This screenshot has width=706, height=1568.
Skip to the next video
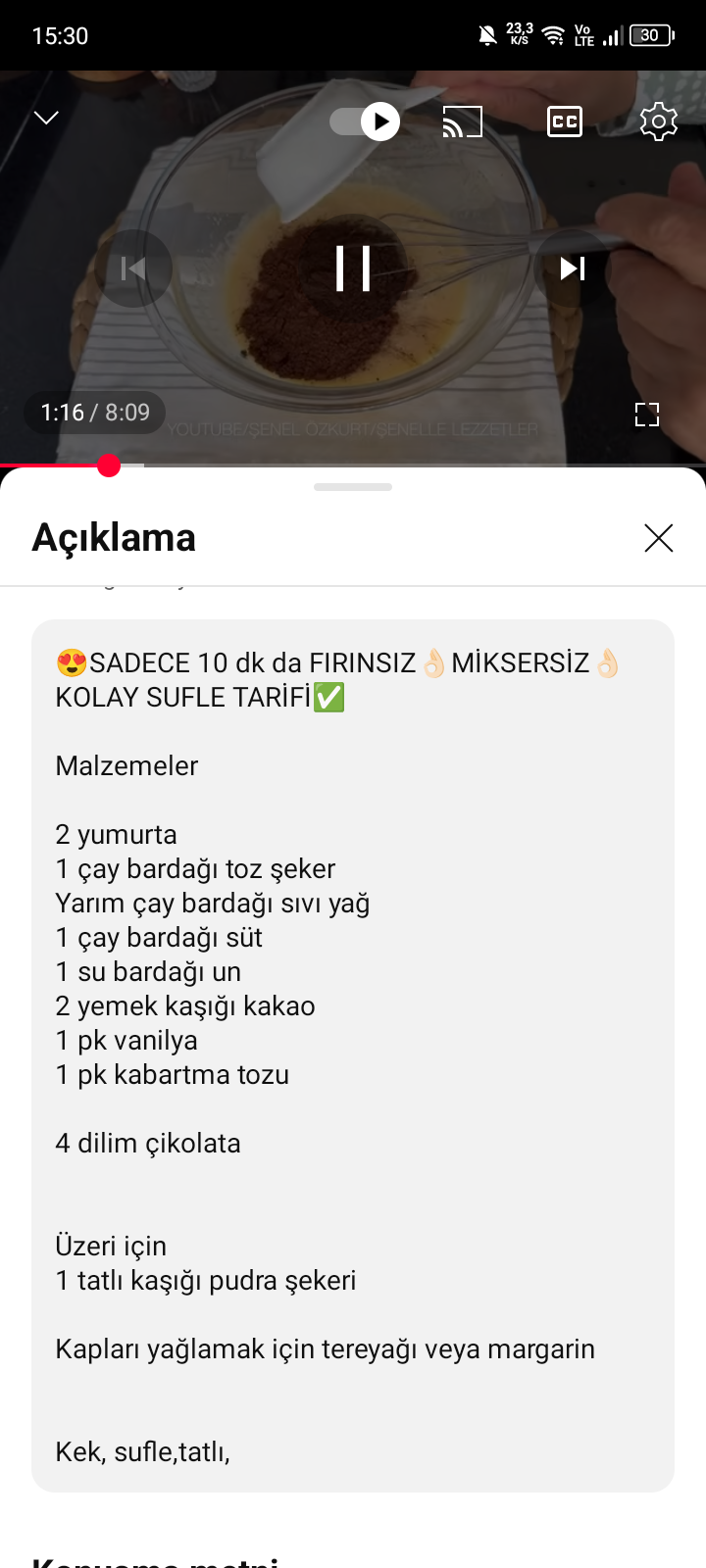point(572,269)
